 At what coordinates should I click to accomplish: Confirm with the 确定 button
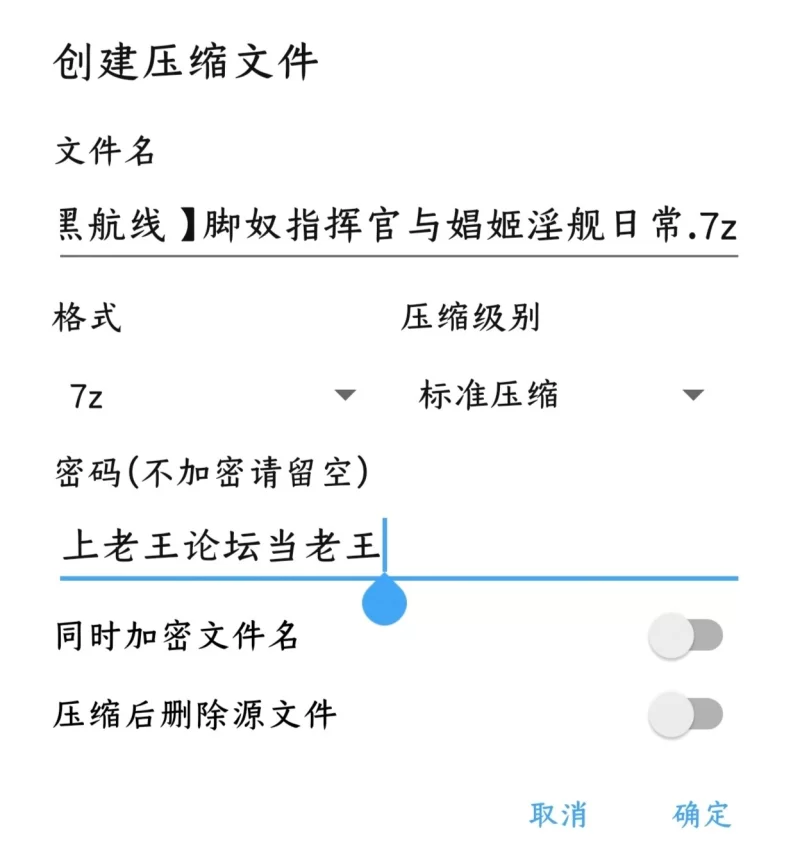tap(702, 814)
